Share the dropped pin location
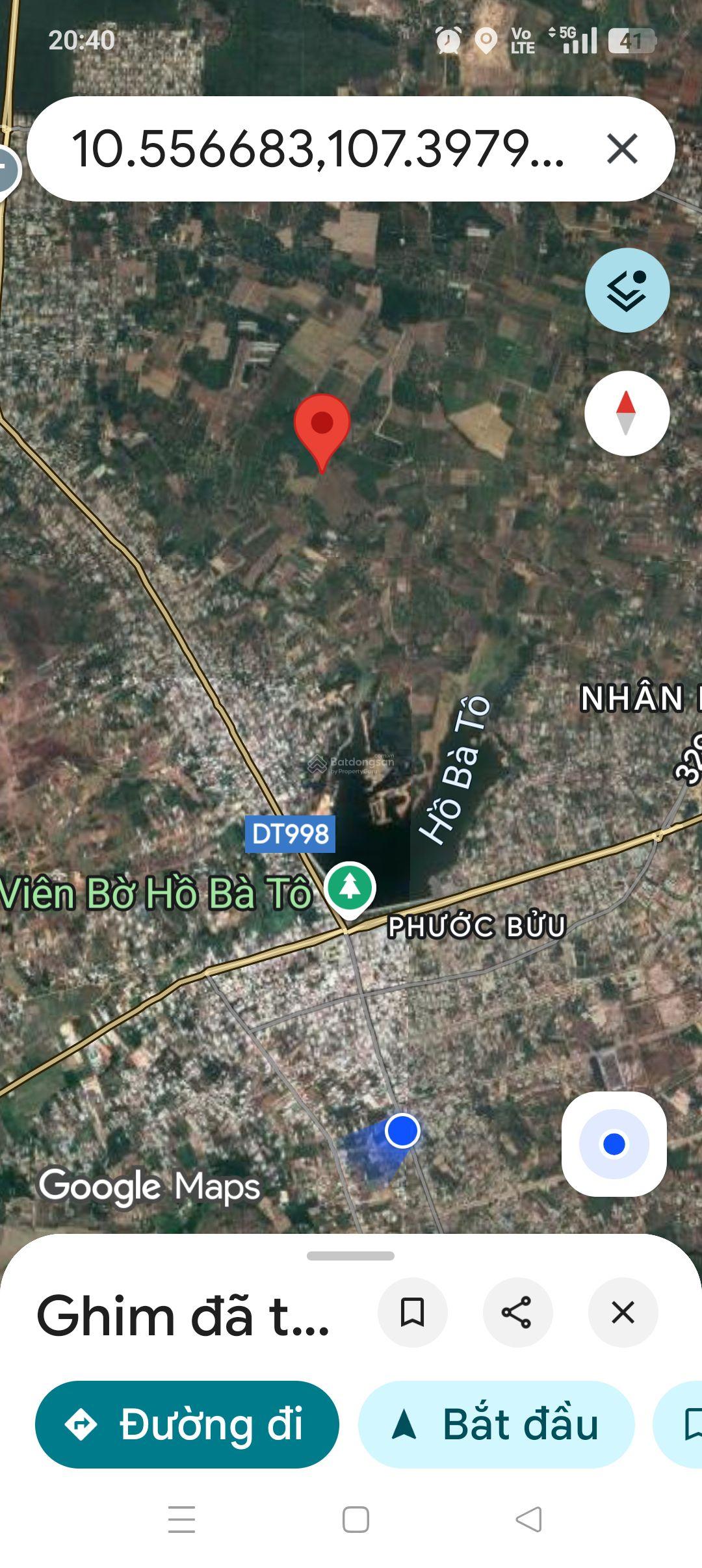Image resolution: width=702 pixels, height=1568 pixels. click(x=517, y=1312)
